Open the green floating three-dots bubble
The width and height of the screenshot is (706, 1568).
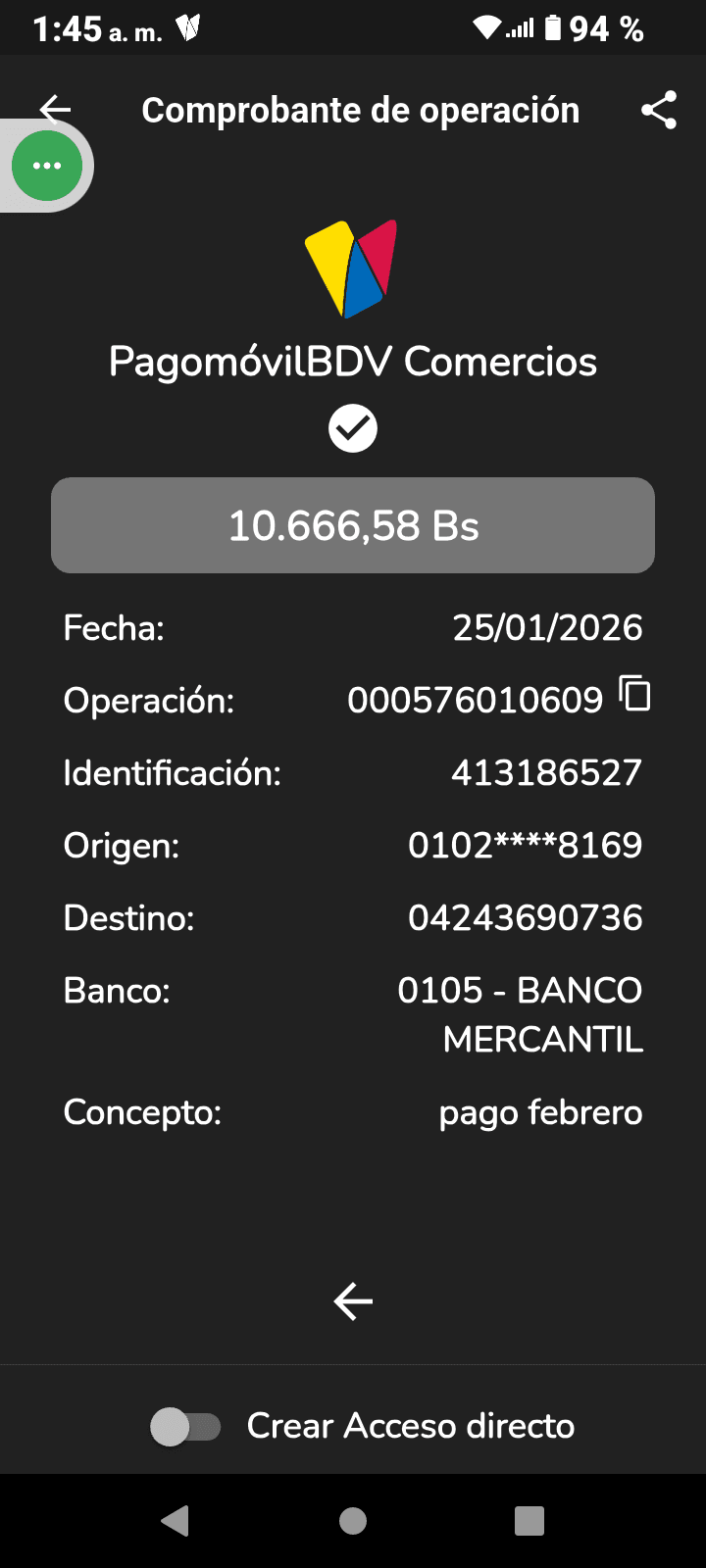[47, 166]
